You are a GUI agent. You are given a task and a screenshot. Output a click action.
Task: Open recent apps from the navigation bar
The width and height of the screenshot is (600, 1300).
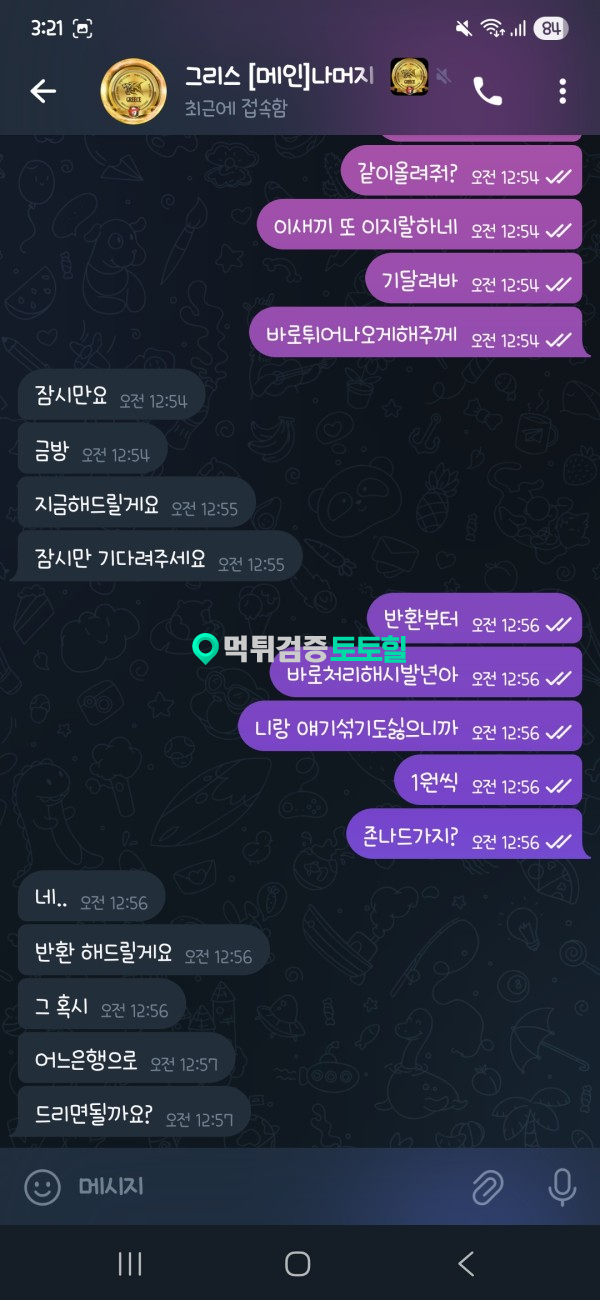coord(130,1264)
